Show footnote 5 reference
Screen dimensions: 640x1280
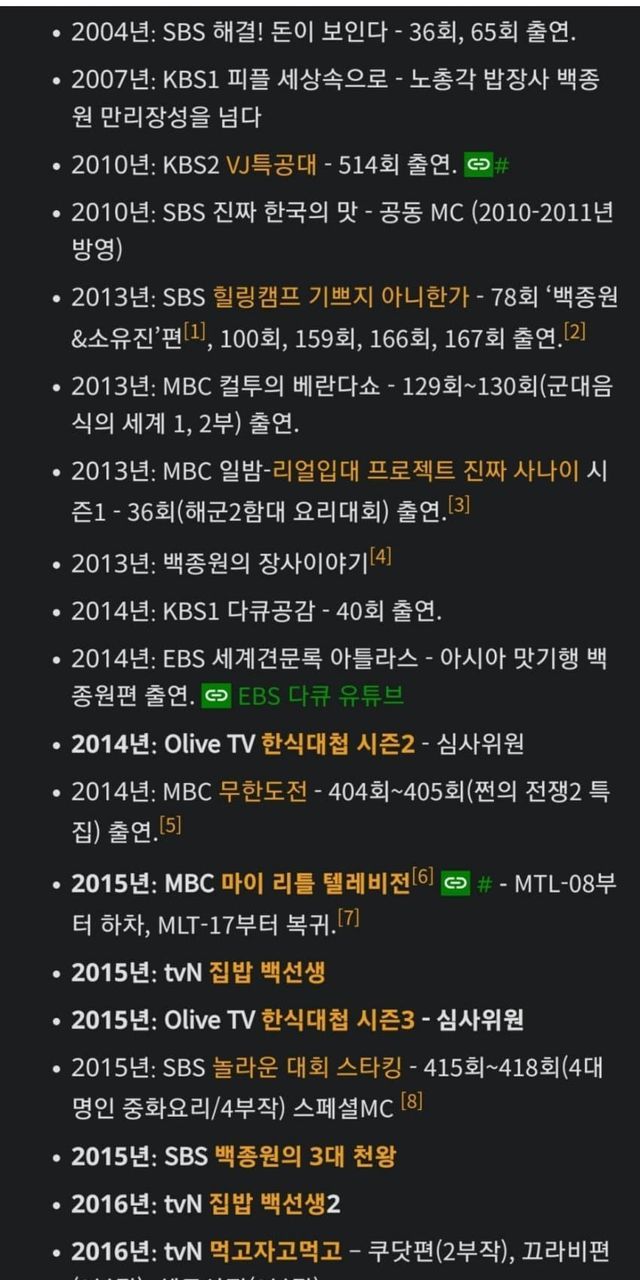point(171,825)
